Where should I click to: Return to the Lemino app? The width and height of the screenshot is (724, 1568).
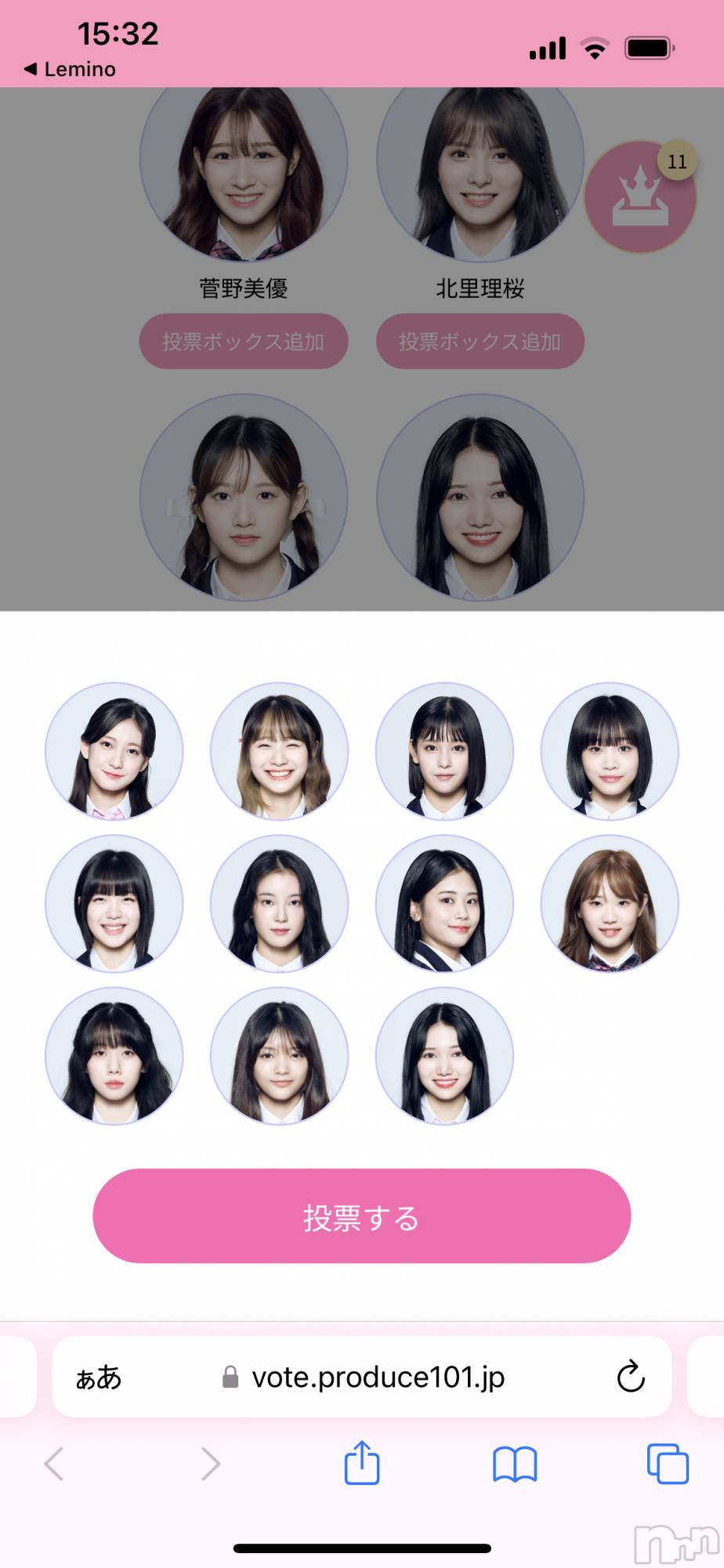[71, 69]
